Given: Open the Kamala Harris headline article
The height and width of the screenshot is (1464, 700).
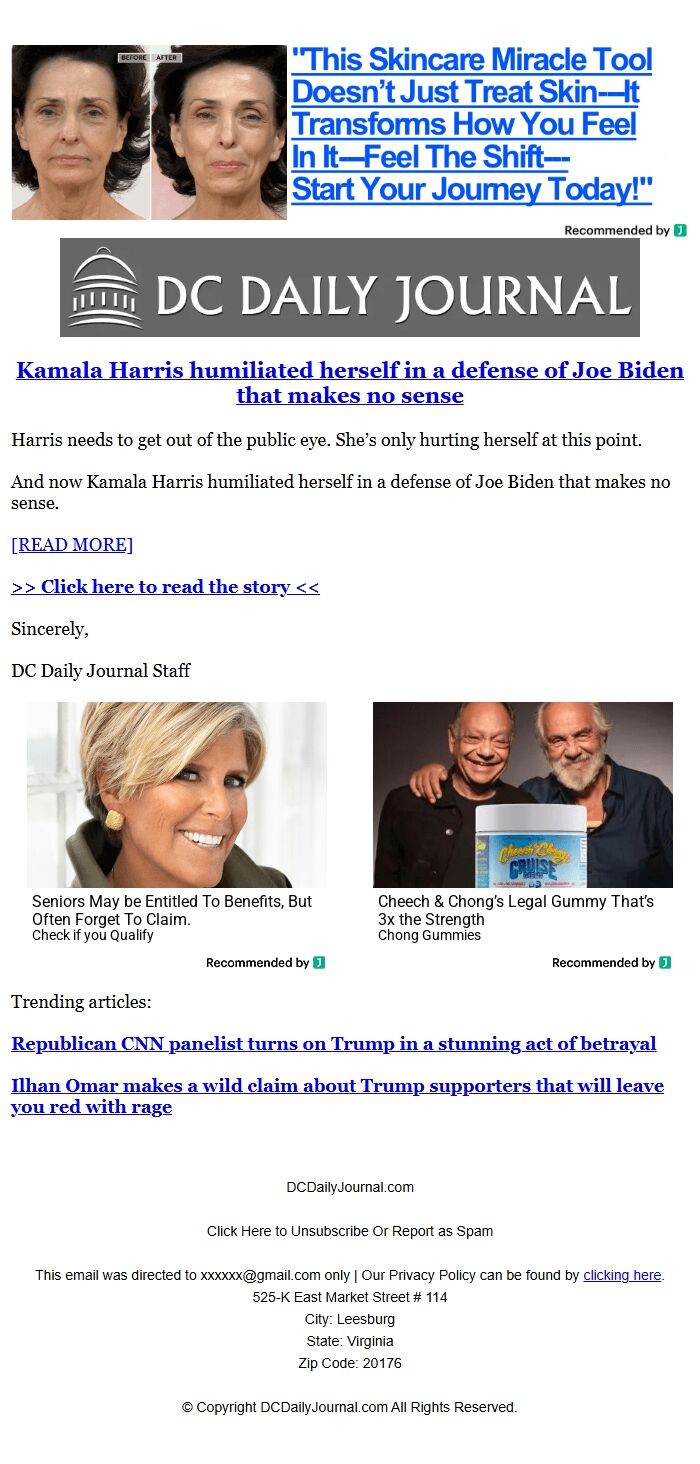Looking at the screenshot, I should [x=350, y=383].
